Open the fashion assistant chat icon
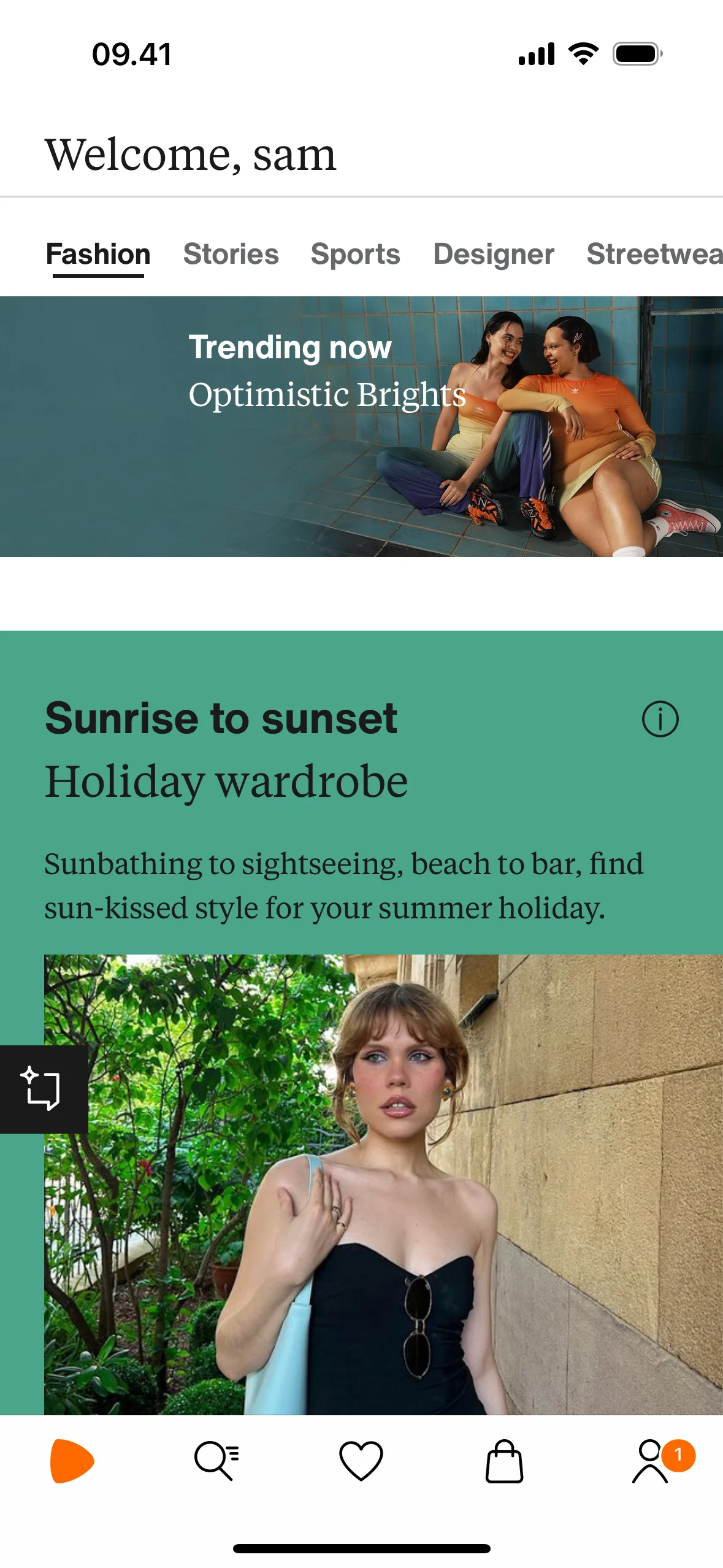The width and height of the screenshot is (723, 1568). (42, 1089)
